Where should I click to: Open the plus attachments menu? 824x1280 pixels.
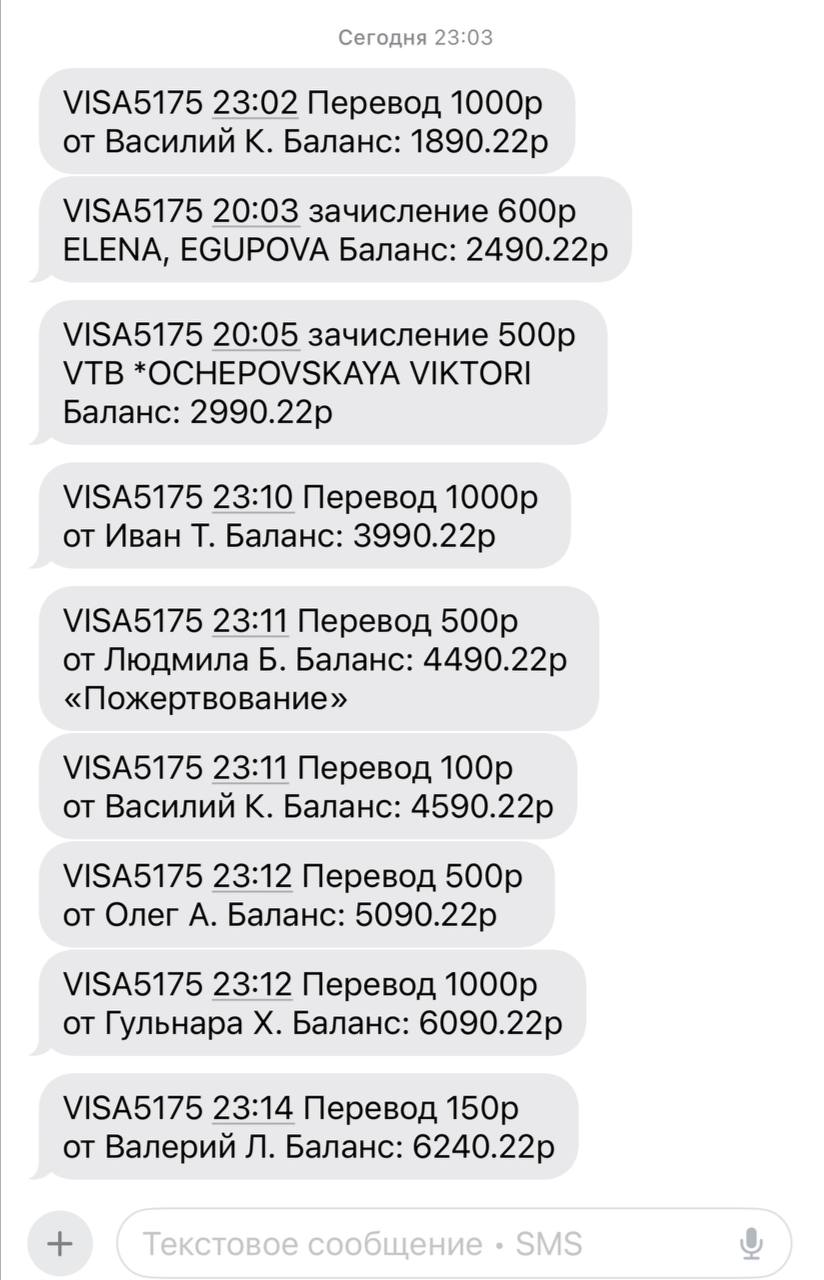tap(60, 1244)
